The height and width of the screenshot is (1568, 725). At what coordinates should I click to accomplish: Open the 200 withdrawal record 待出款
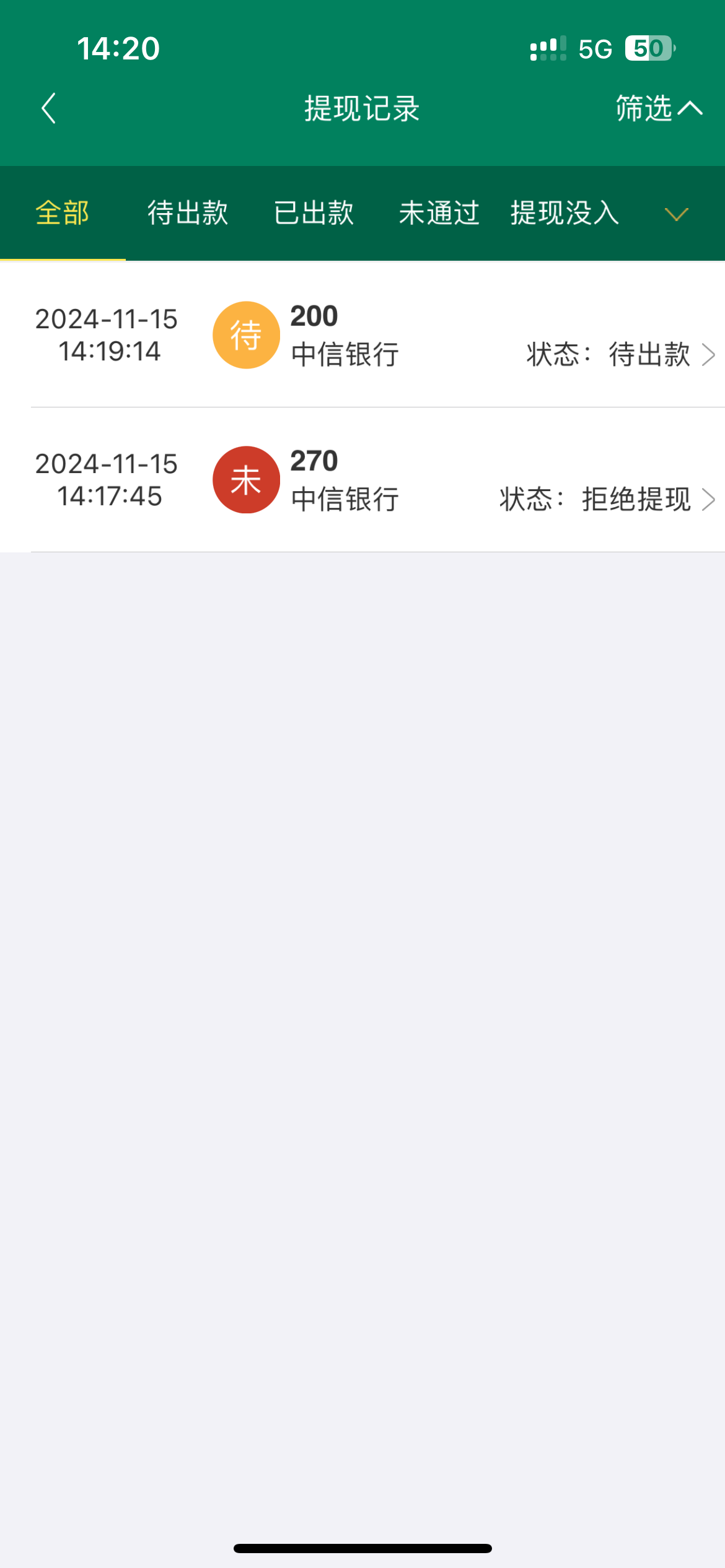pyautogui.click(x=362, y=335)
